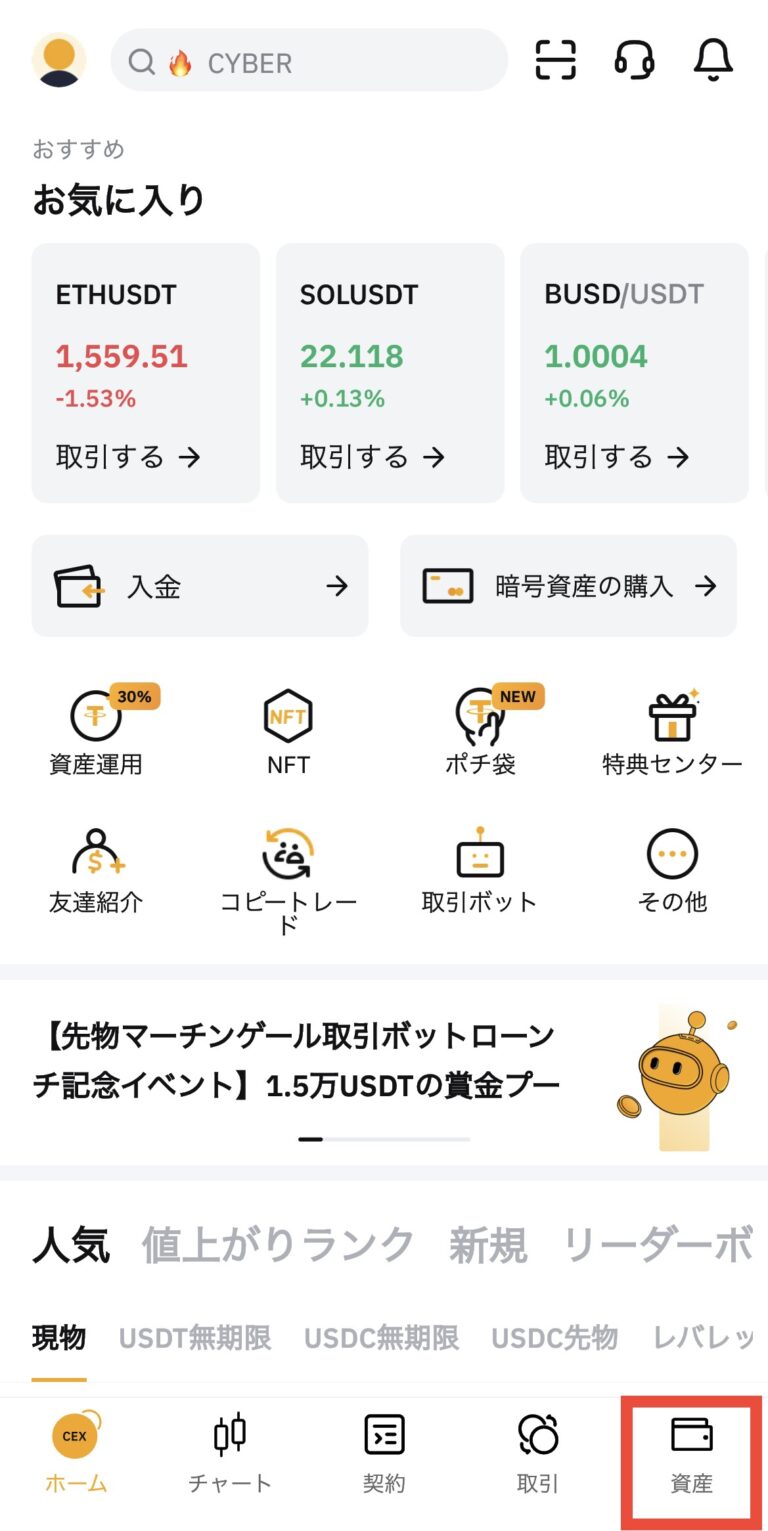The image size is (768, 1531).
Task: Select the ポチ袋 red packet feature
Action: coord(481,731)
